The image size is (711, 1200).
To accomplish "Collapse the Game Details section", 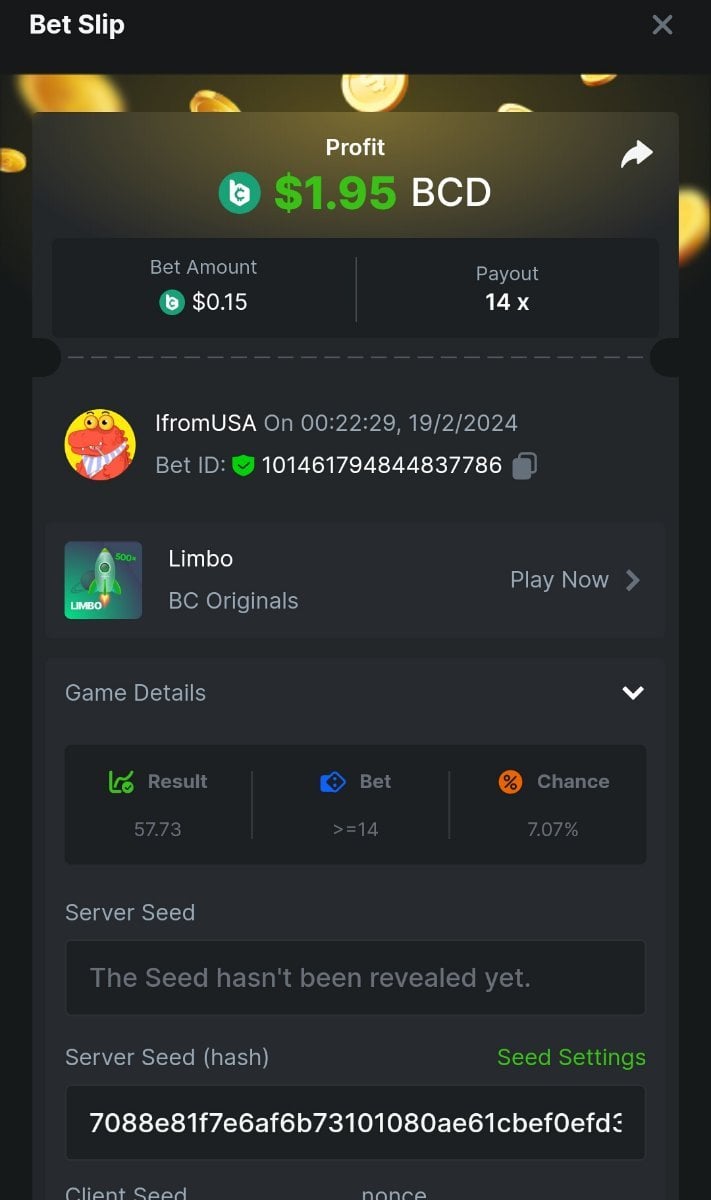I will pyautogui.click(x=633, y=693).
